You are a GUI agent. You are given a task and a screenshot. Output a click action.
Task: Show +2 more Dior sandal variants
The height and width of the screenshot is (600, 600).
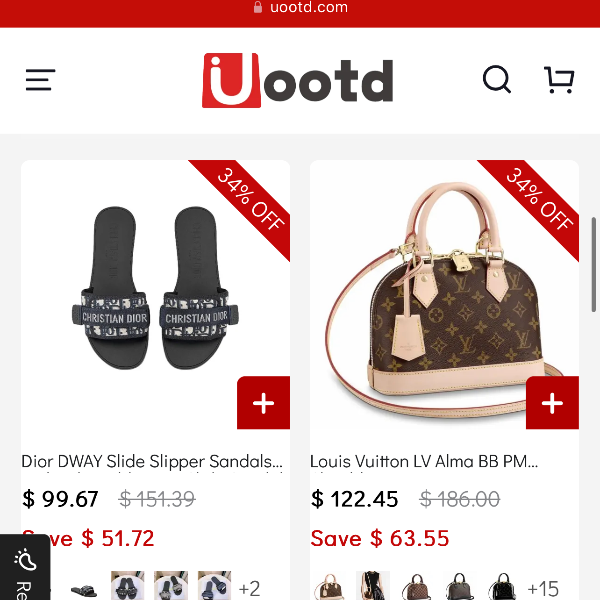click(249, 588)
